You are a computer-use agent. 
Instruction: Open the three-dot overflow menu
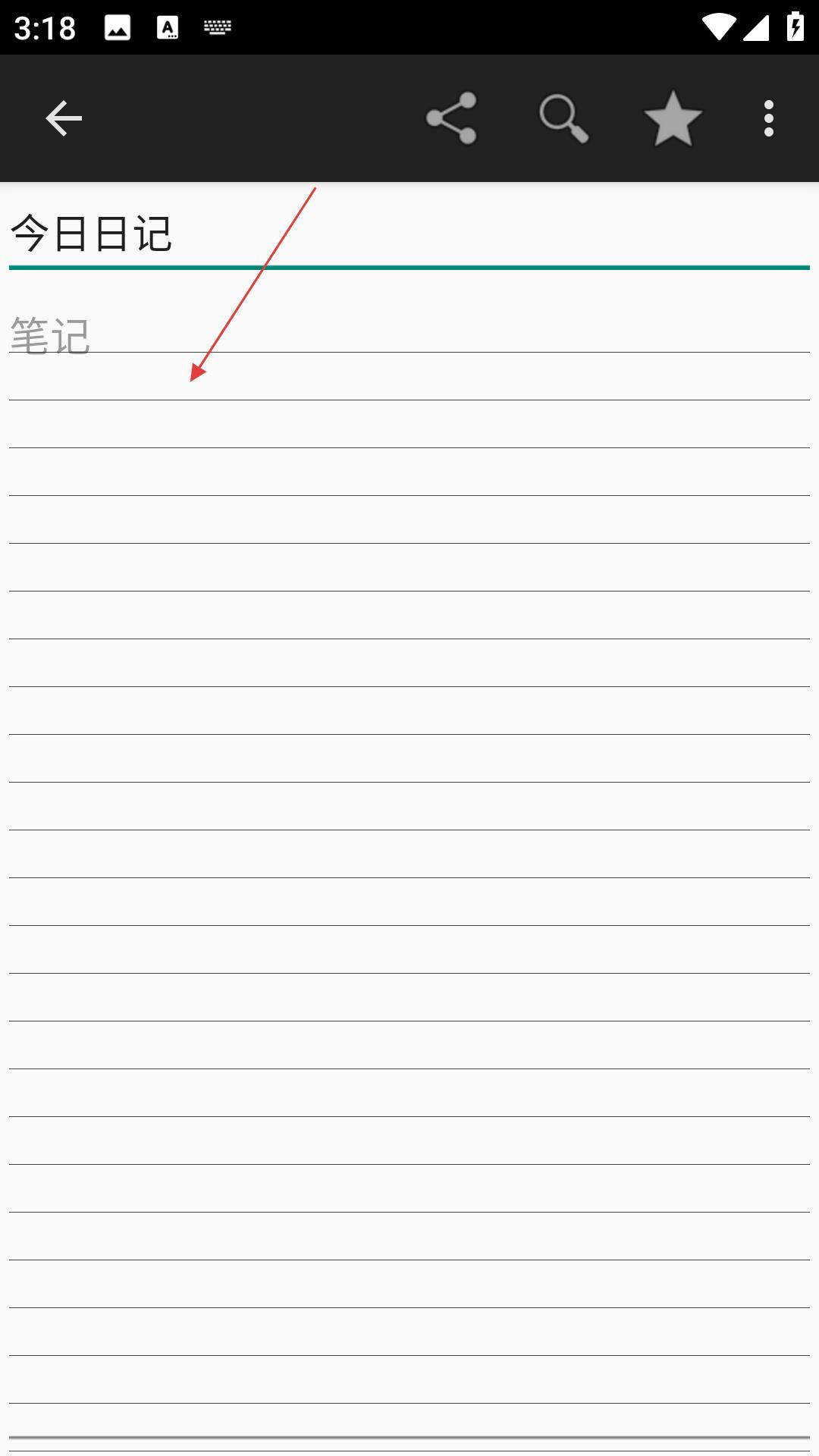[x=769, y=118]
